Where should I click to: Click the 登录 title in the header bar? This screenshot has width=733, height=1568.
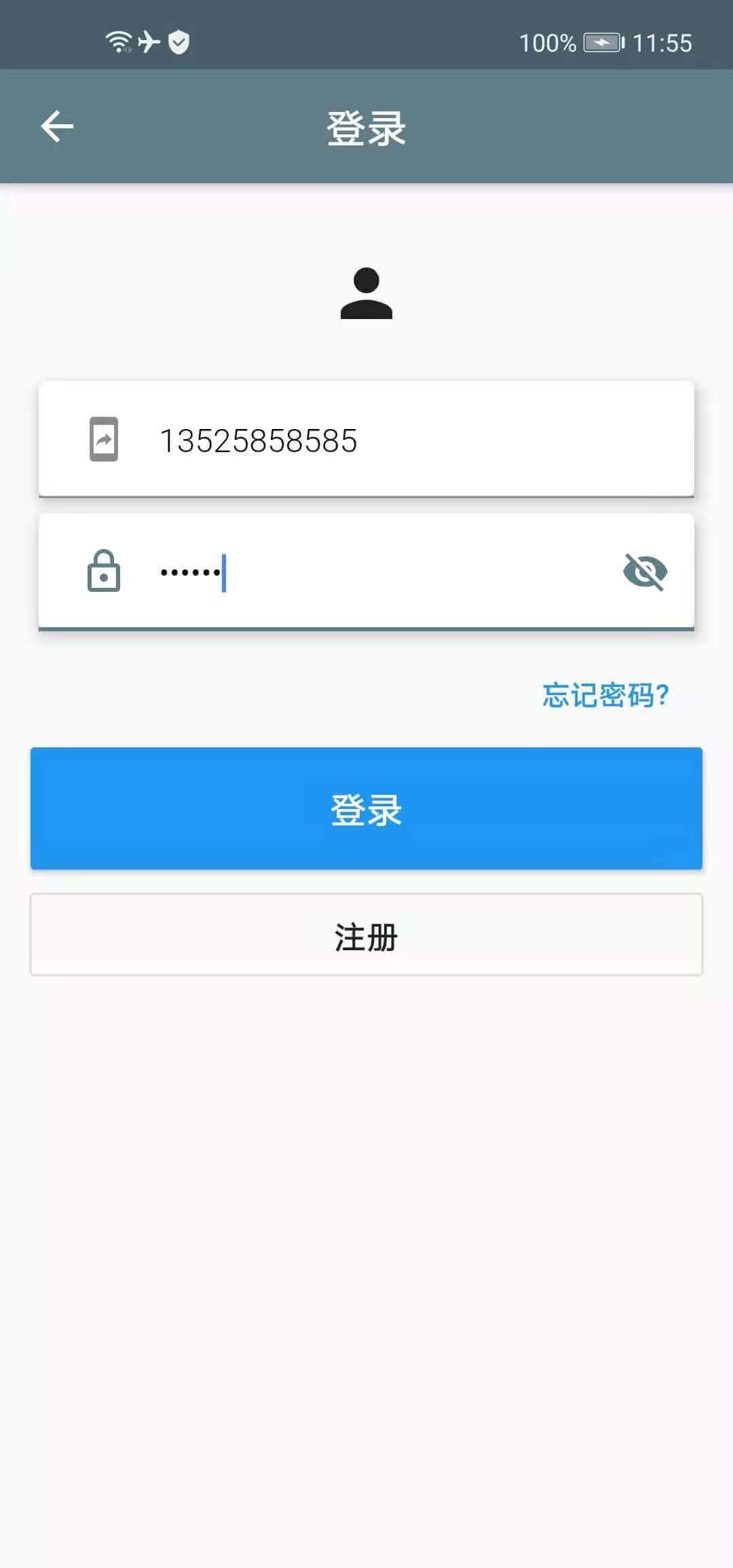pyautogui.click(x=365, y=128)
